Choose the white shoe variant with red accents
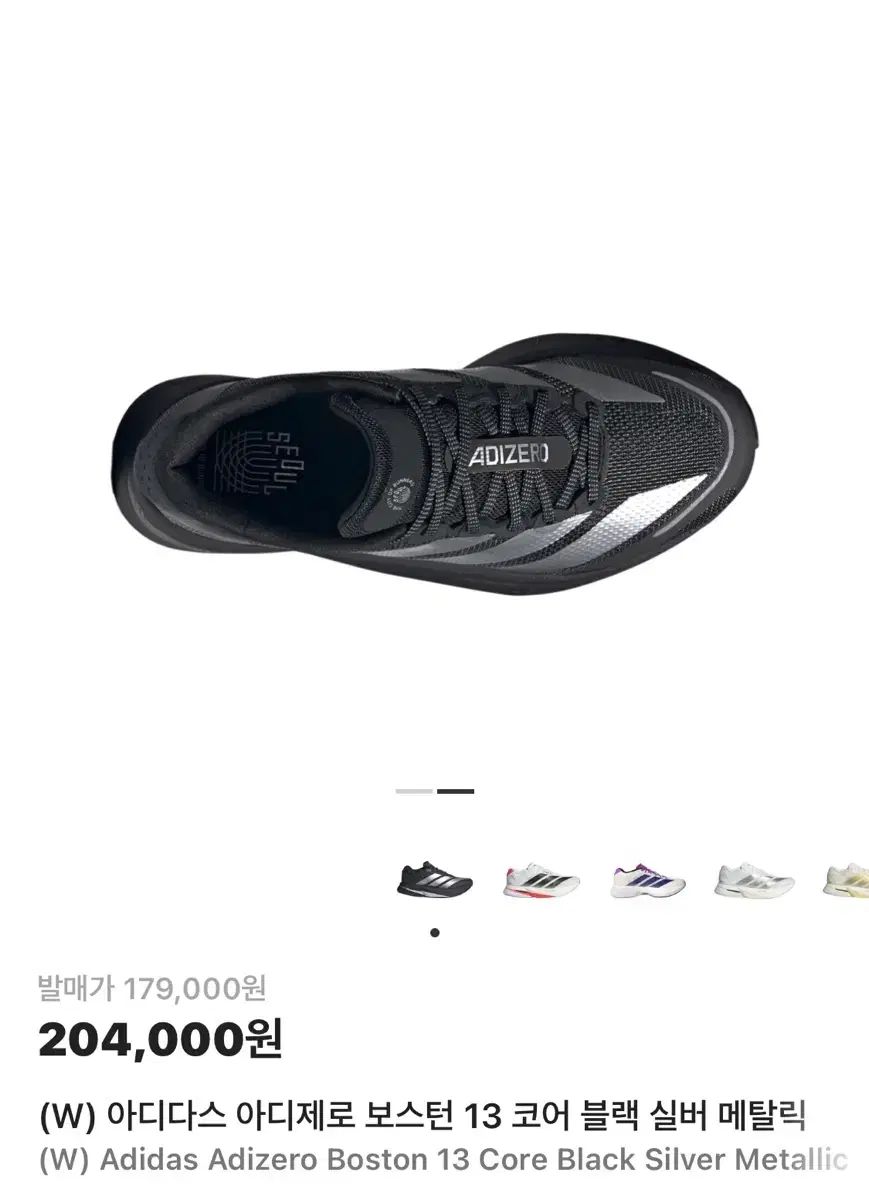Viewport: 869px width, 1200px height. coord(542,880)
